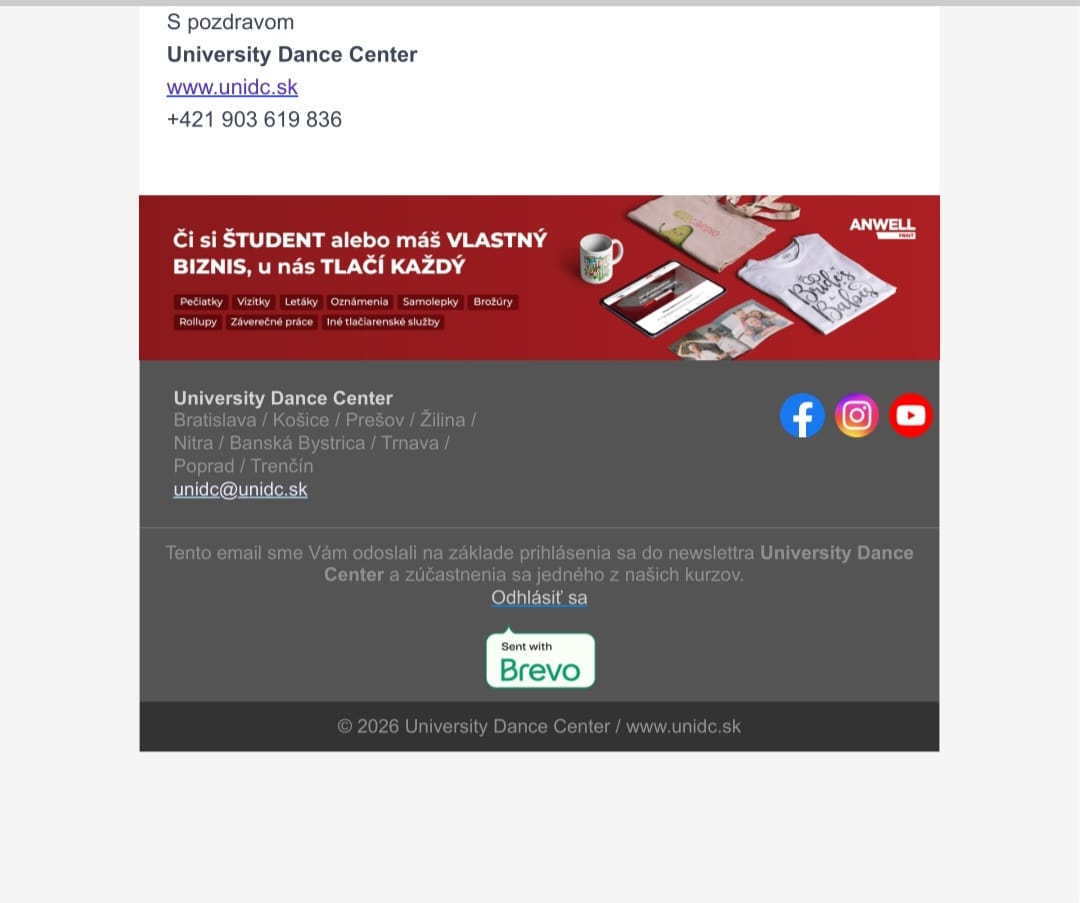Open the www.unidc.sk website link
This screenshot has width=1080, height=903.
click(232, 87)
